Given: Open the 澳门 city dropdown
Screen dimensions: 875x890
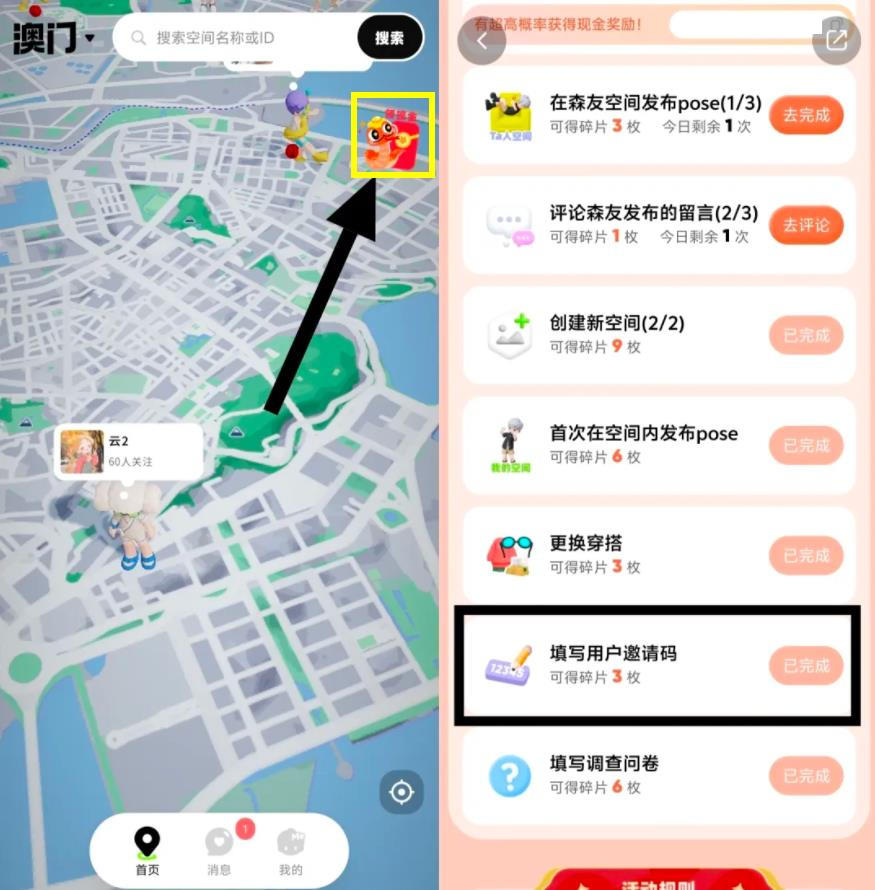Looking at the screenshot, I should [54, 38].
